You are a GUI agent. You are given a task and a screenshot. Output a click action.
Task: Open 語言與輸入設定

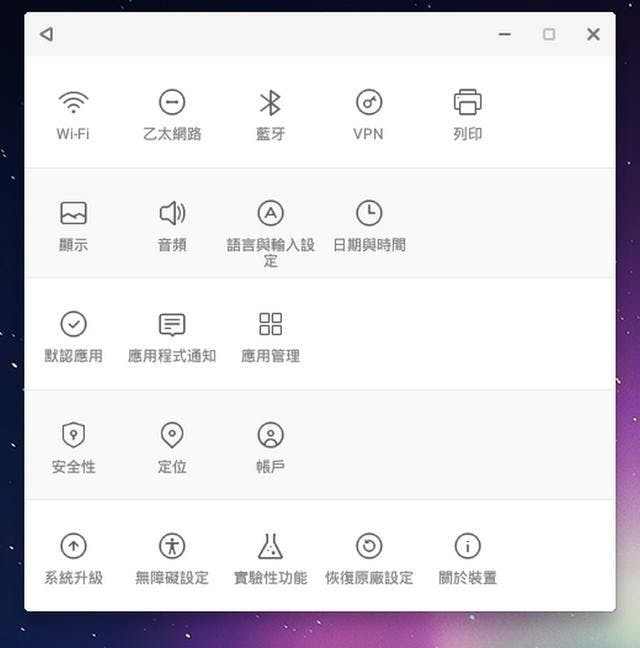pos(270,228)
